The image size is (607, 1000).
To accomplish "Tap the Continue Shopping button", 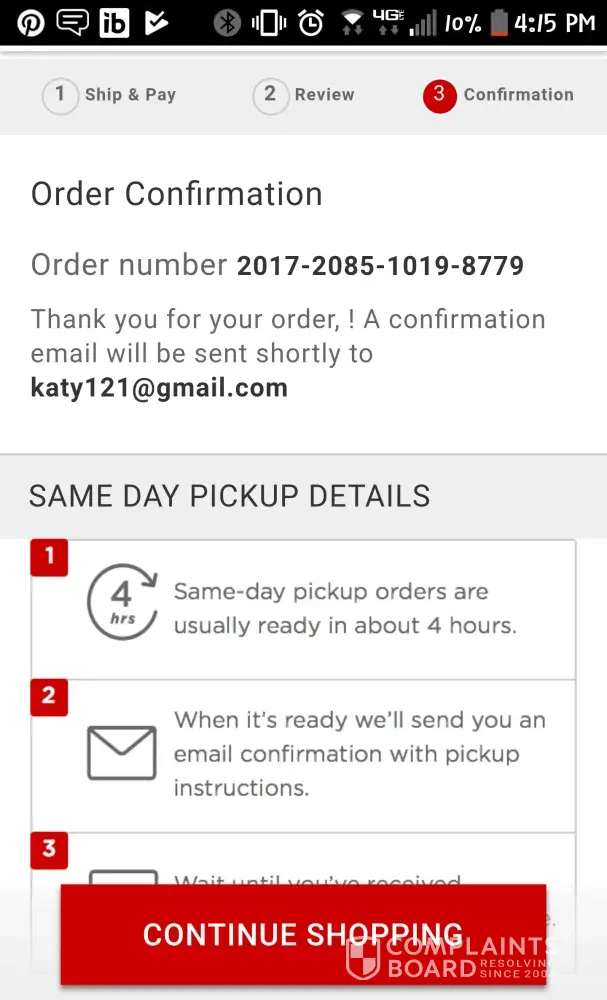I will 303,934.
